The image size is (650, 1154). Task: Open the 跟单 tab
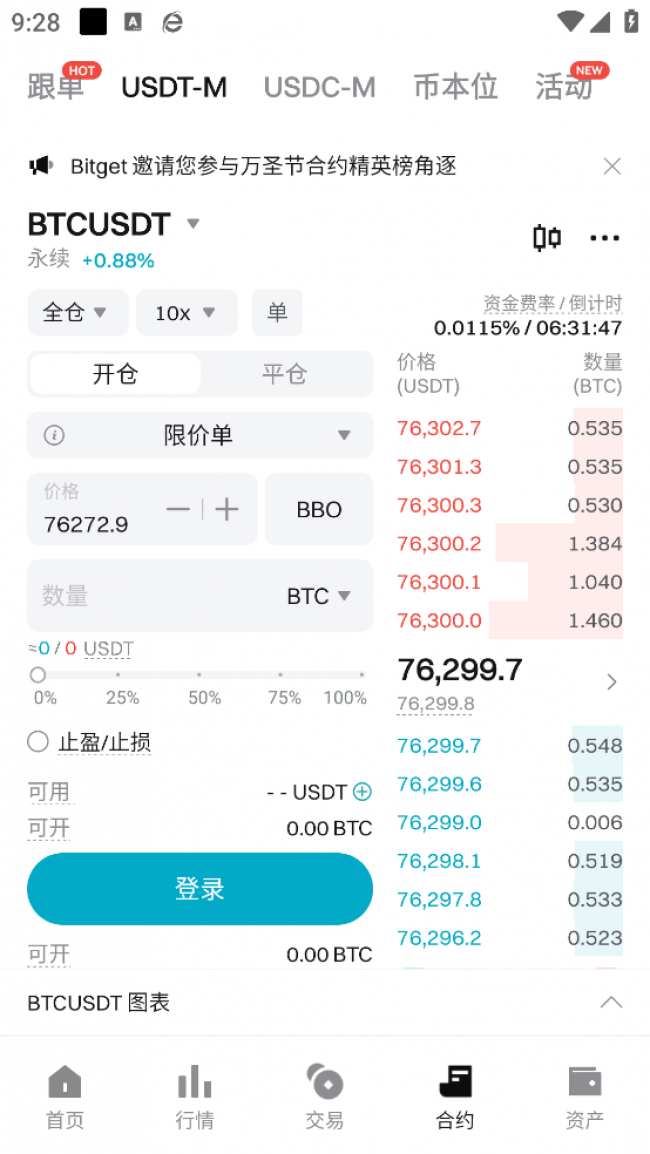[x=56, y=87]
